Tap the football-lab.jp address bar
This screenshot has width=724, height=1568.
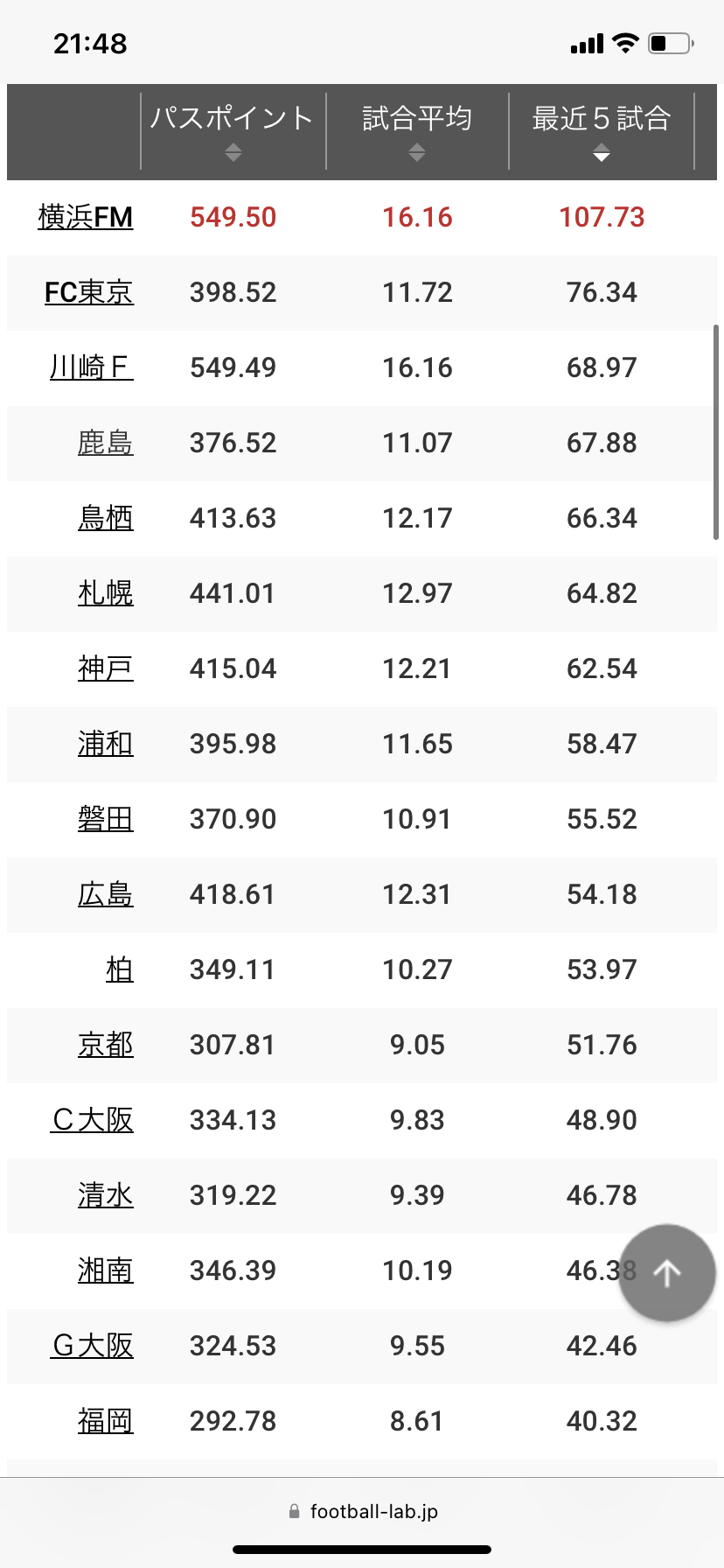[362, 1511]
